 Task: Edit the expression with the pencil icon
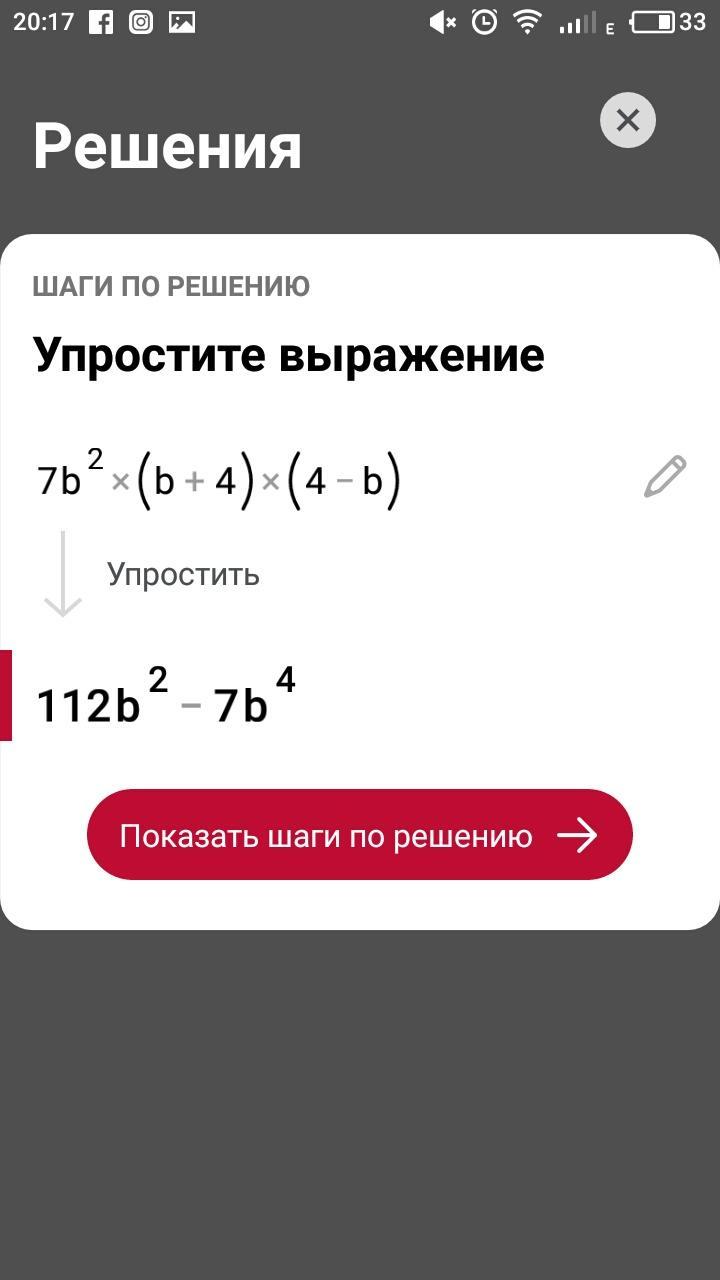click(x=665, y=477)
